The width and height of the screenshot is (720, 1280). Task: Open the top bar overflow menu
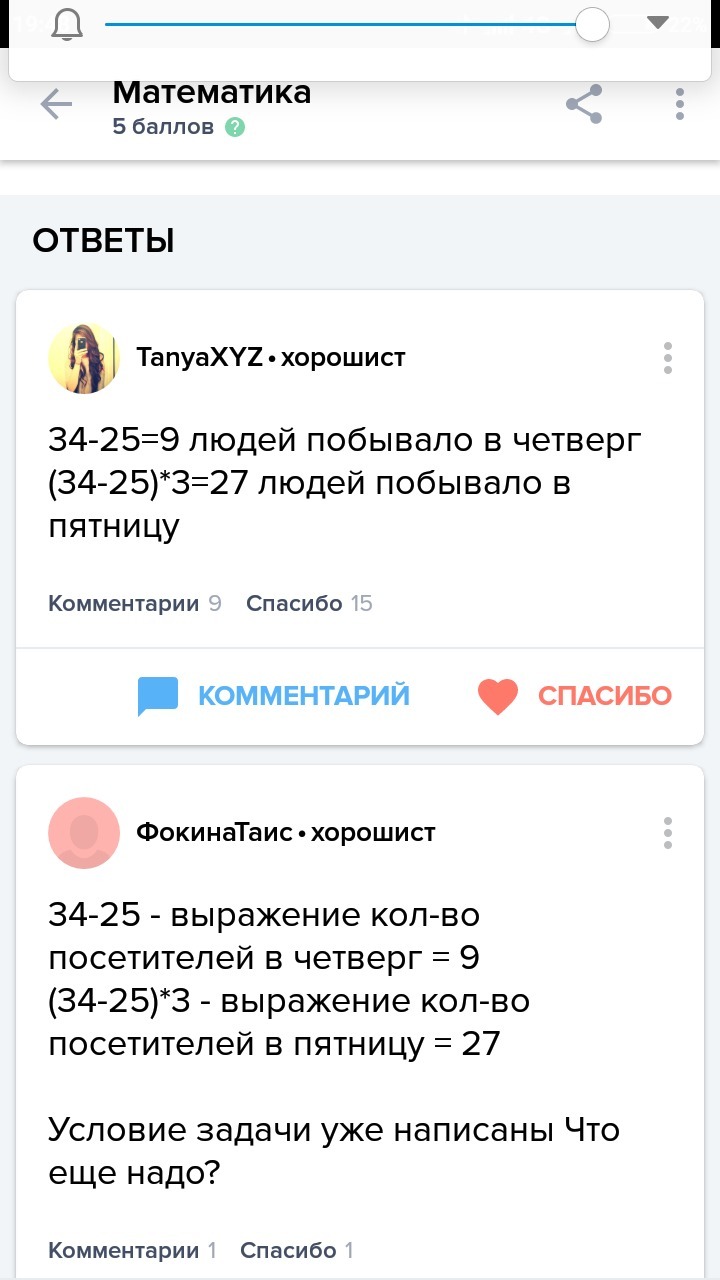click(680, 105)
